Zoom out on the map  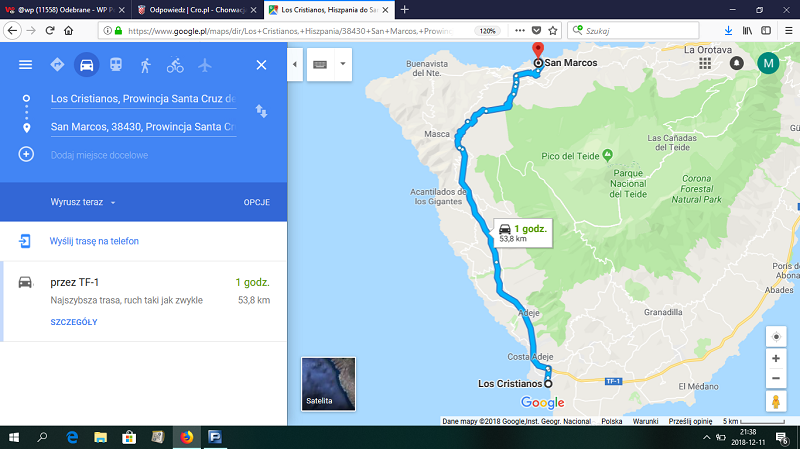(x=776, y=378)
